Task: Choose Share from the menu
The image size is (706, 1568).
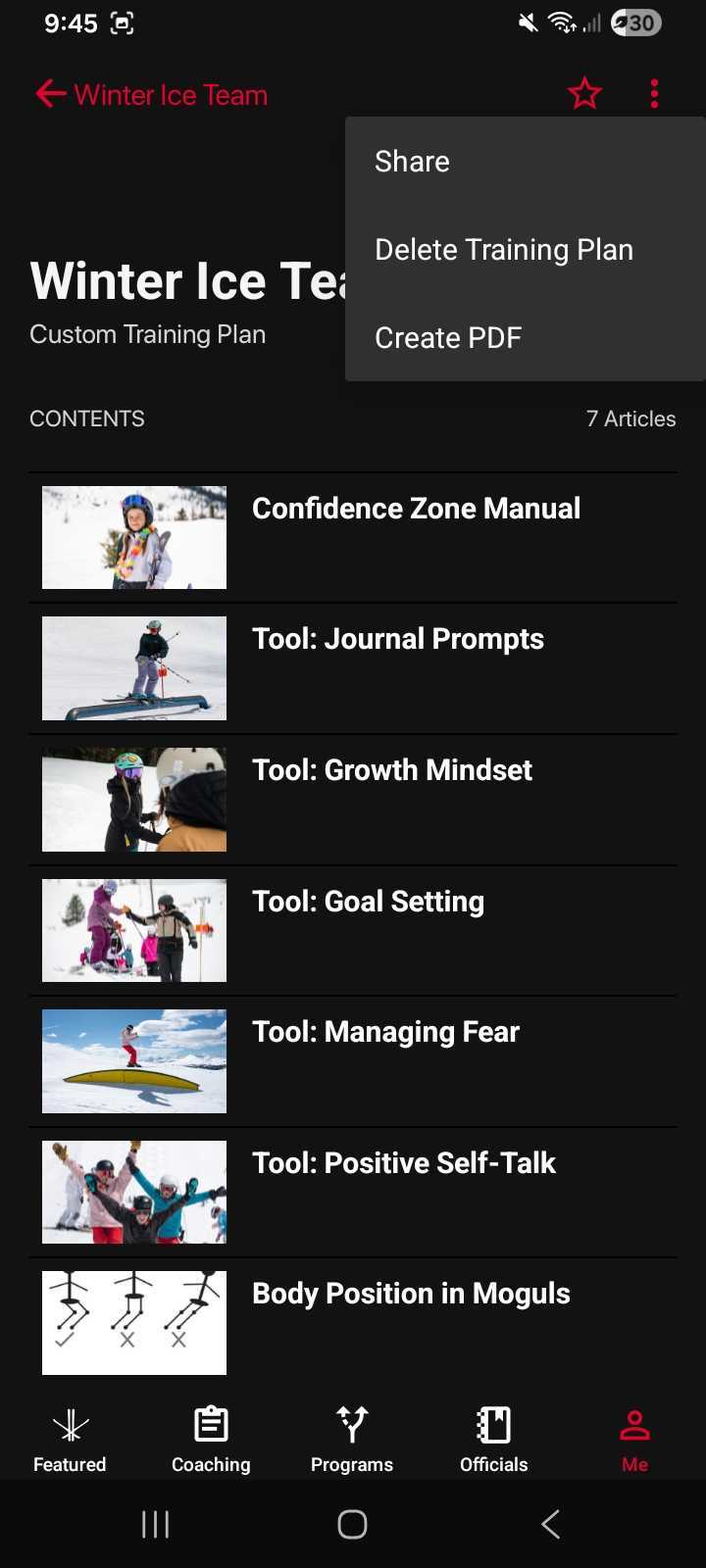Action: coord(411,161)
